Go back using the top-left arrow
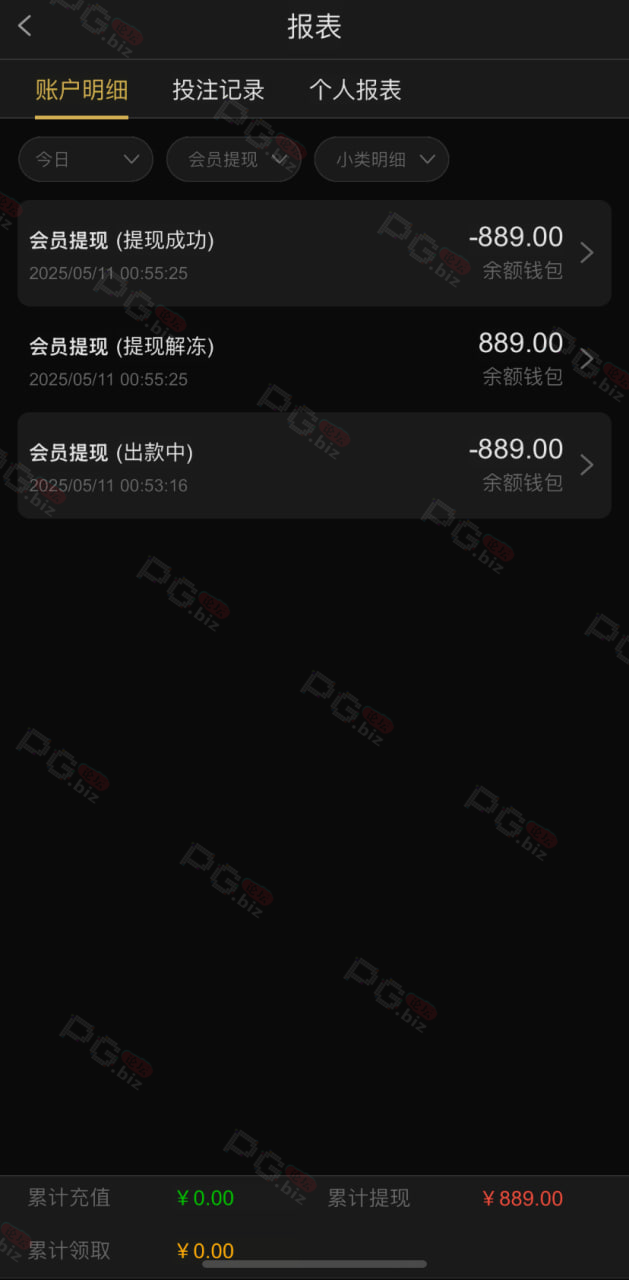The width and height of the screenshot is (629, 1280). 25,27
